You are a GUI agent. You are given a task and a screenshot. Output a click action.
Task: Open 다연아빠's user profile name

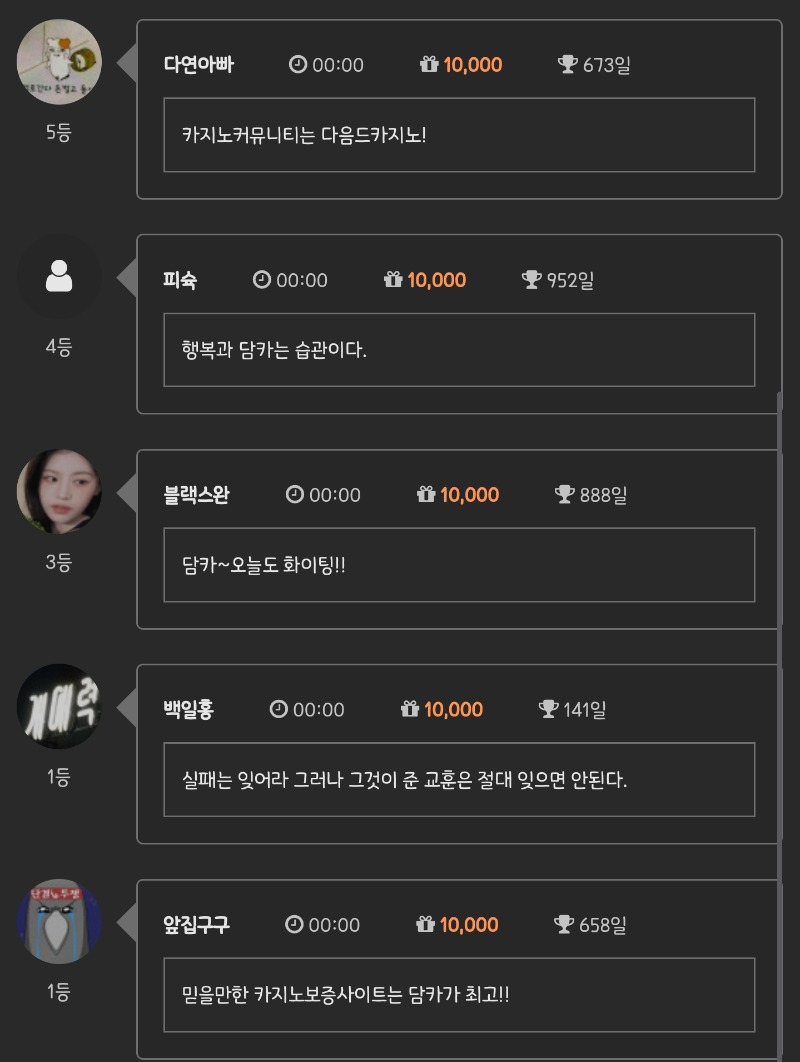click(x=198, y=65)
